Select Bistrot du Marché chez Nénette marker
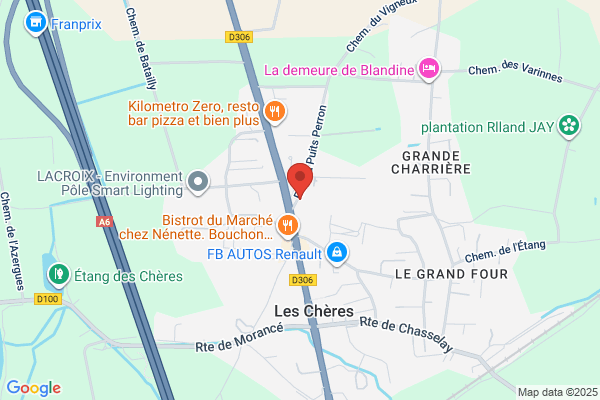The width and height of the screenshot is (600, 400). click(x=288, y=226)
